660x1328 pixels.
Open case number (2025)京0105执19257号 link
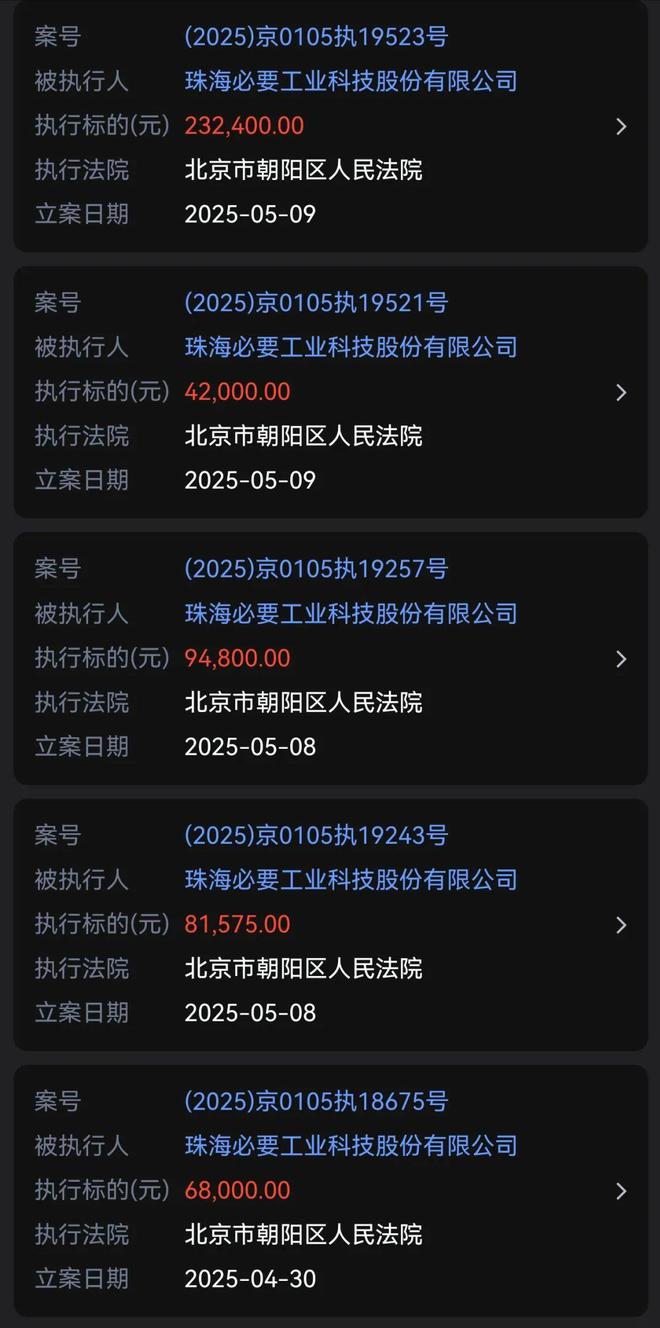point(316,569)
